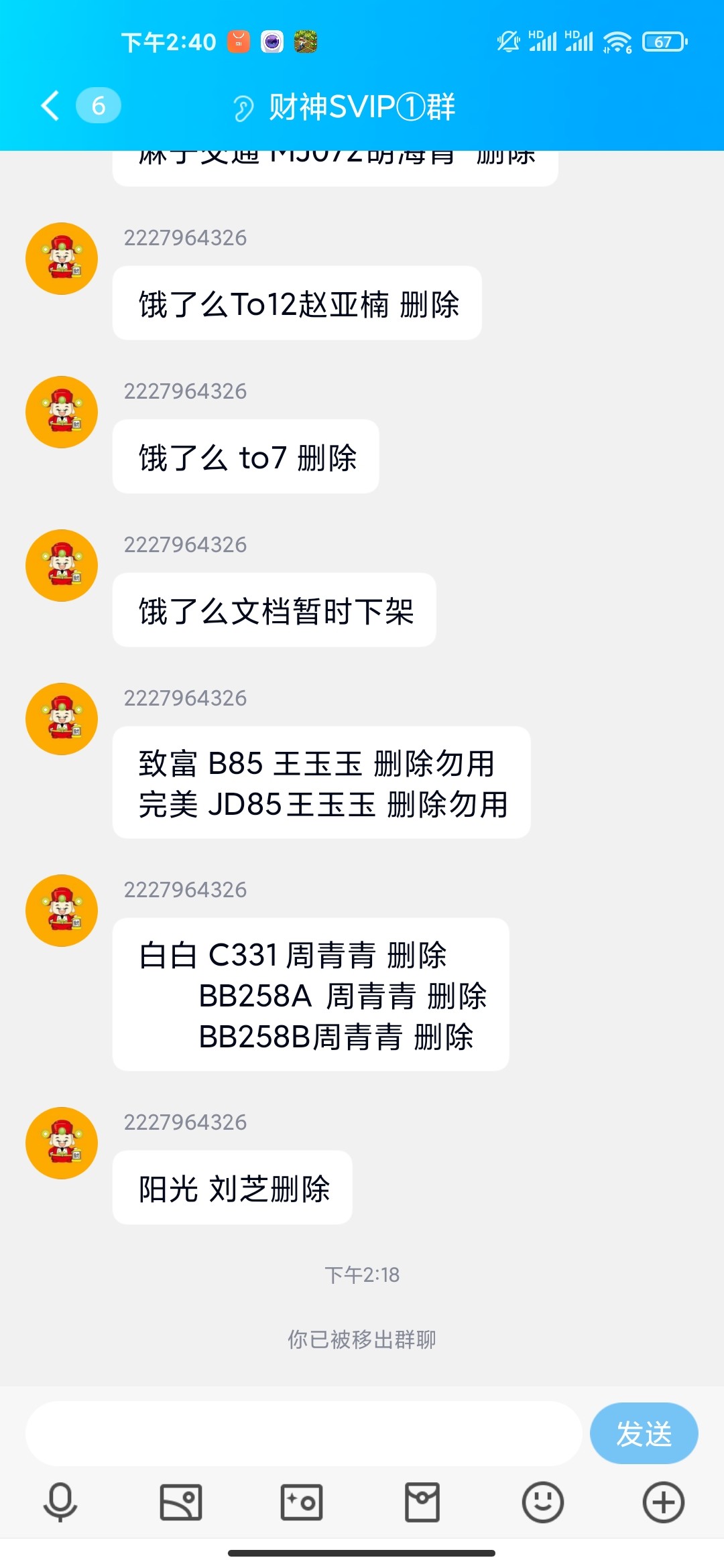The width and height of the screenshot is (724, 1568).
Task: Tap the message input field
Action: (x=303, y=1433)
